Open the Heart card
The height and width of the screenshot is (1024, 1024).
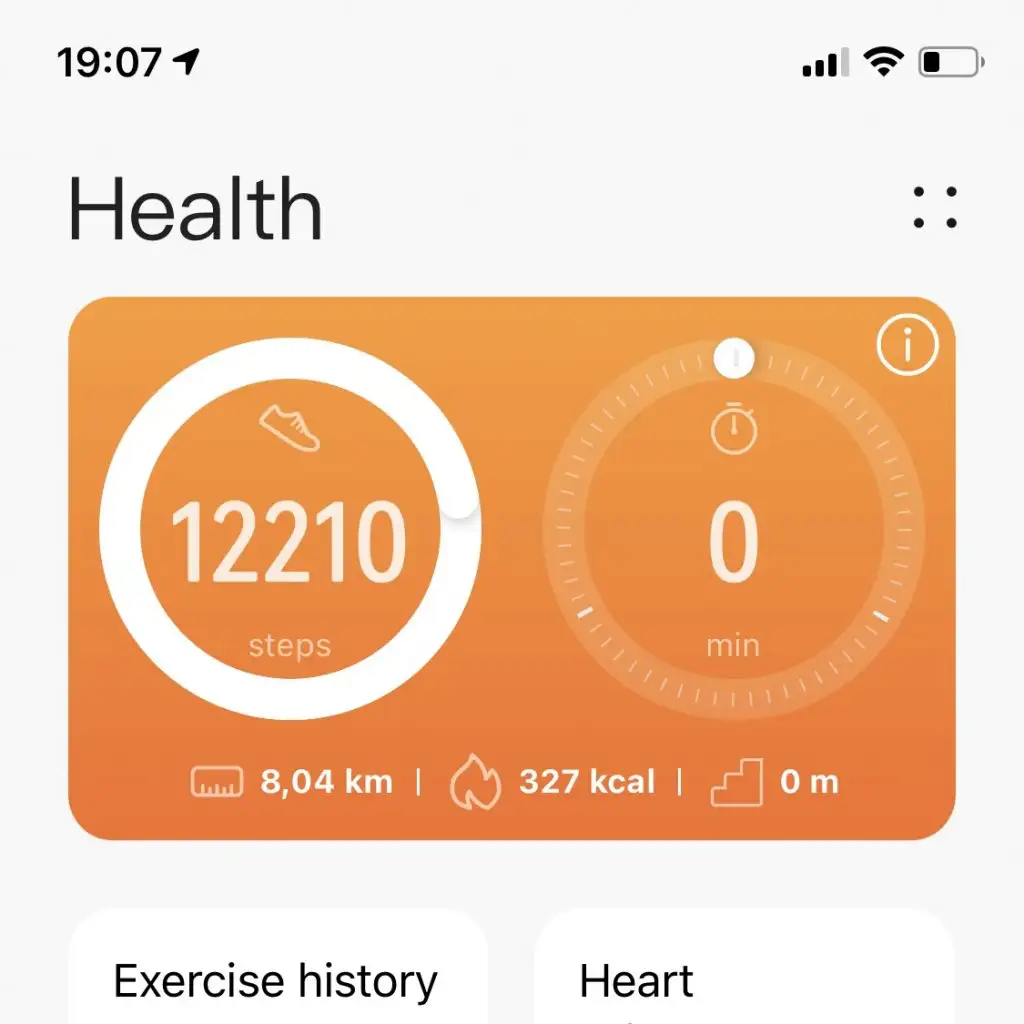742,975
